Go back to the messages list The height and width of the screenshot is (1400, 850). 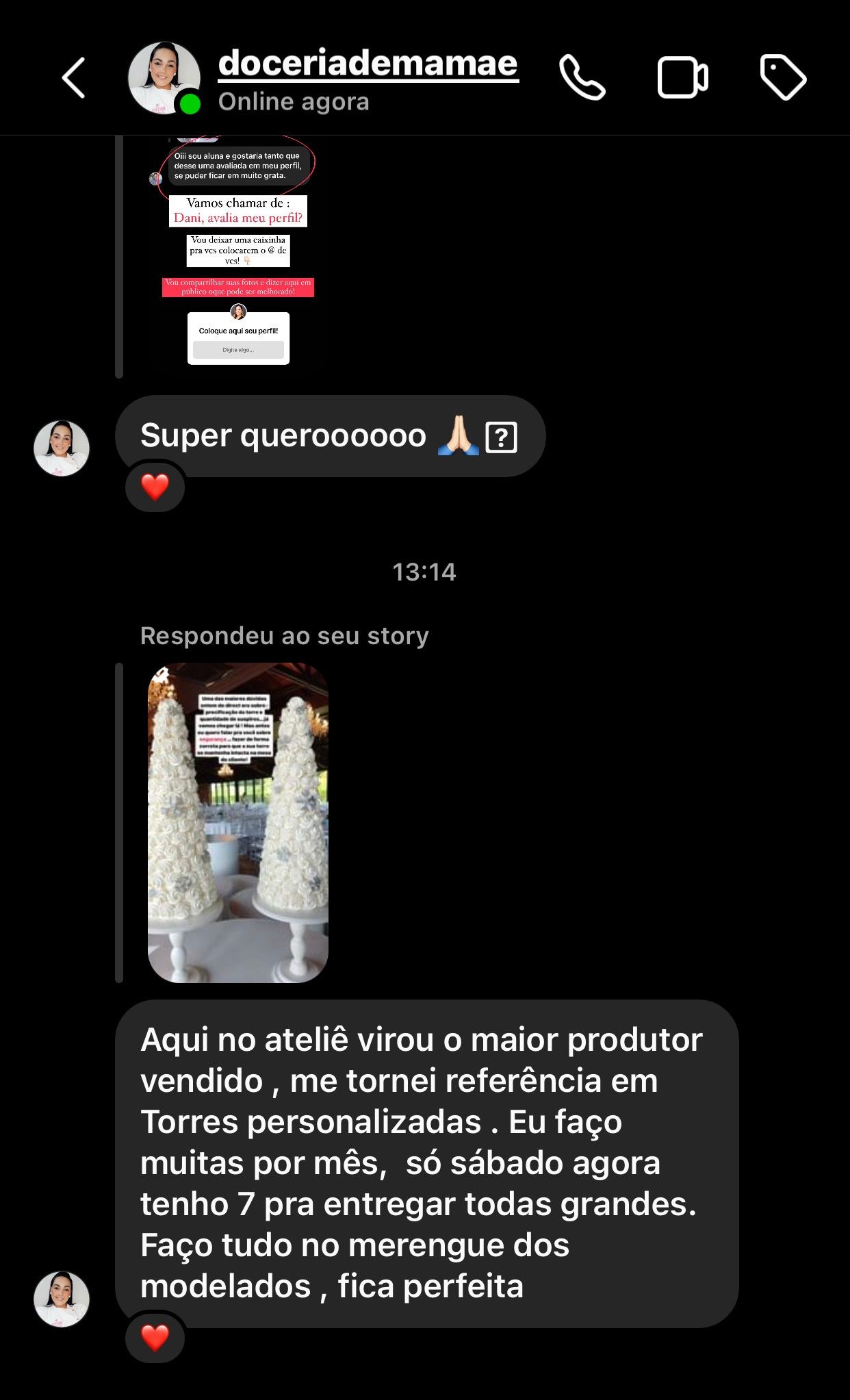[x=74, y=78]
